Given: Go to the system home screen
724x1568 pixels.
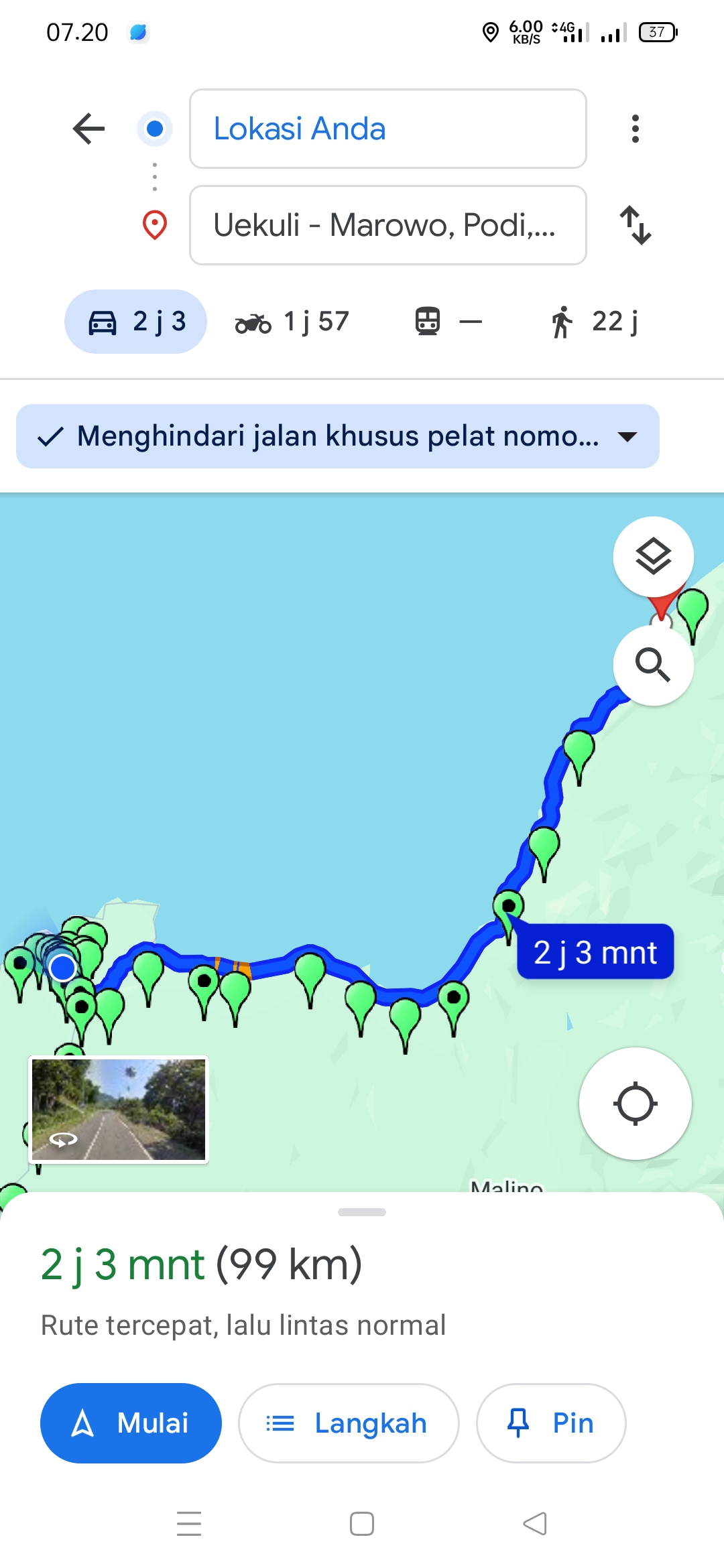Looking at the screenshot, I should 362,1524.
